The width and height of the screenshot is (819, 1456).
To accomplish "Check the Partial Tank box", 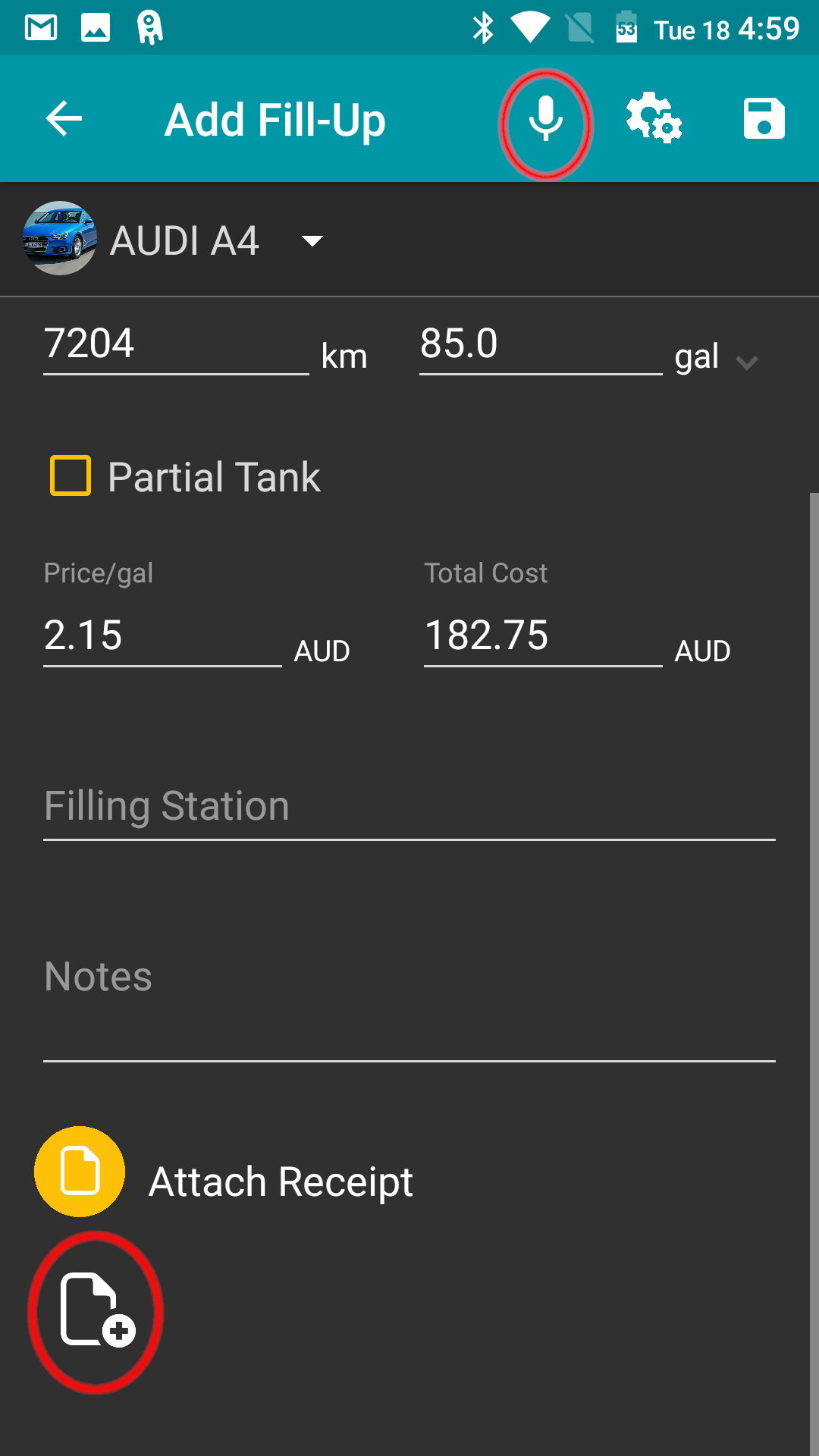I will point(71,475).
